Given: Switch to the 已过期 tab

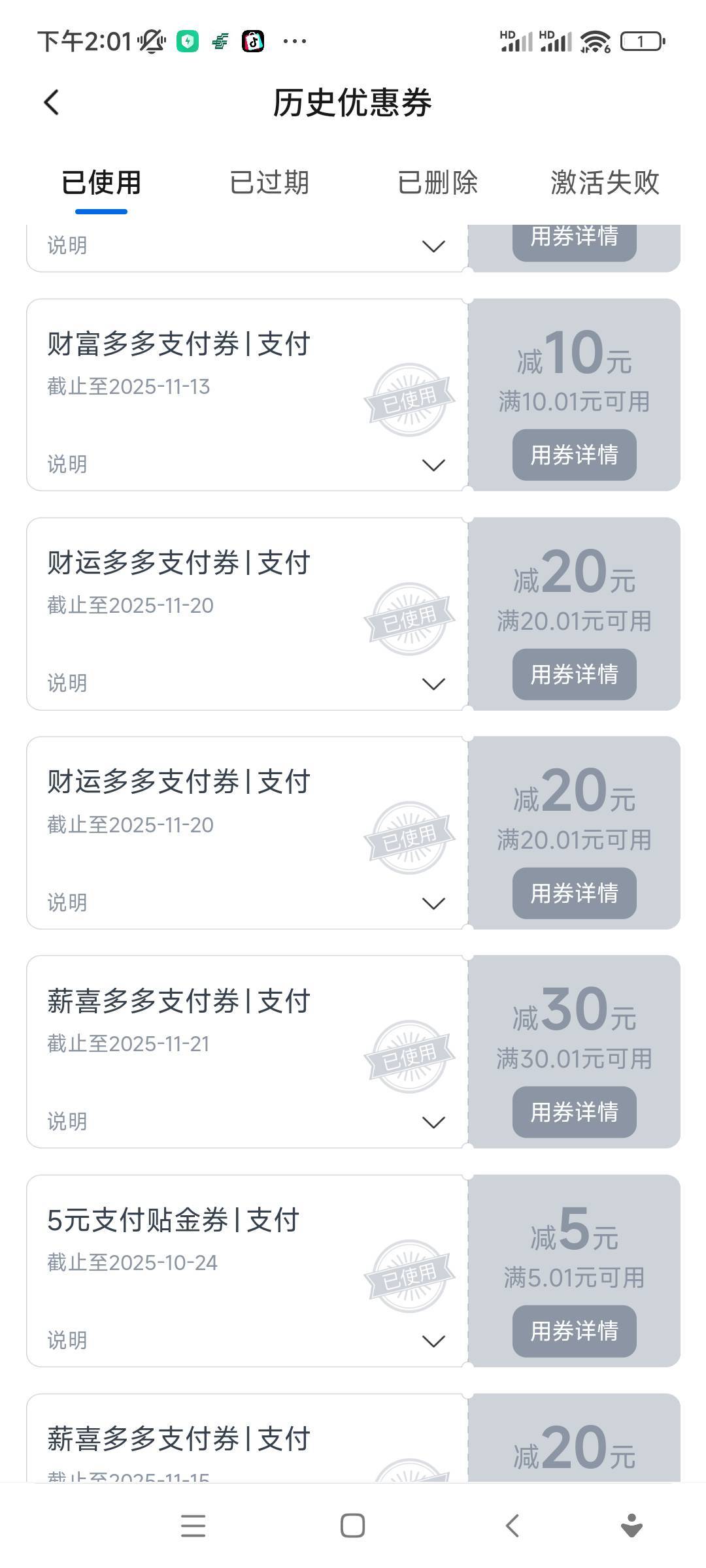Looking at the screenshot, I should tap(269, 182).
